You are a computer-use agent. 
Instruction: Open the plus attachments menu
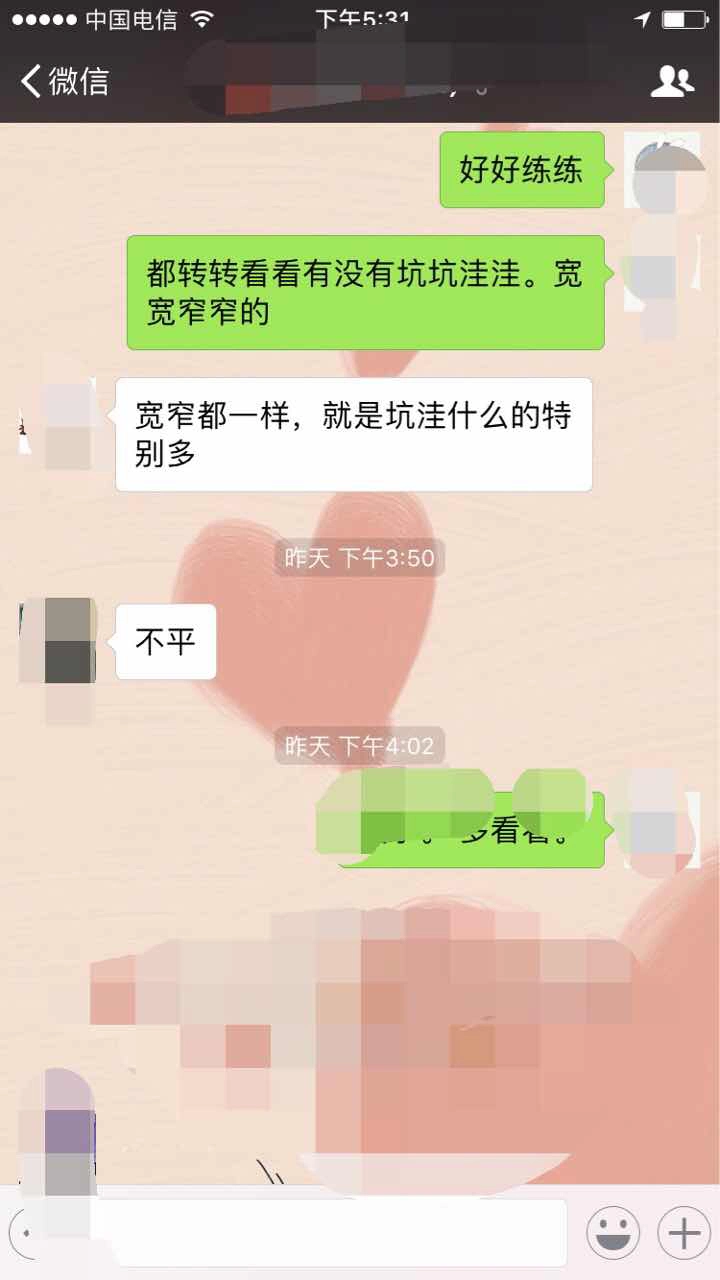[x=683, y=1233]
